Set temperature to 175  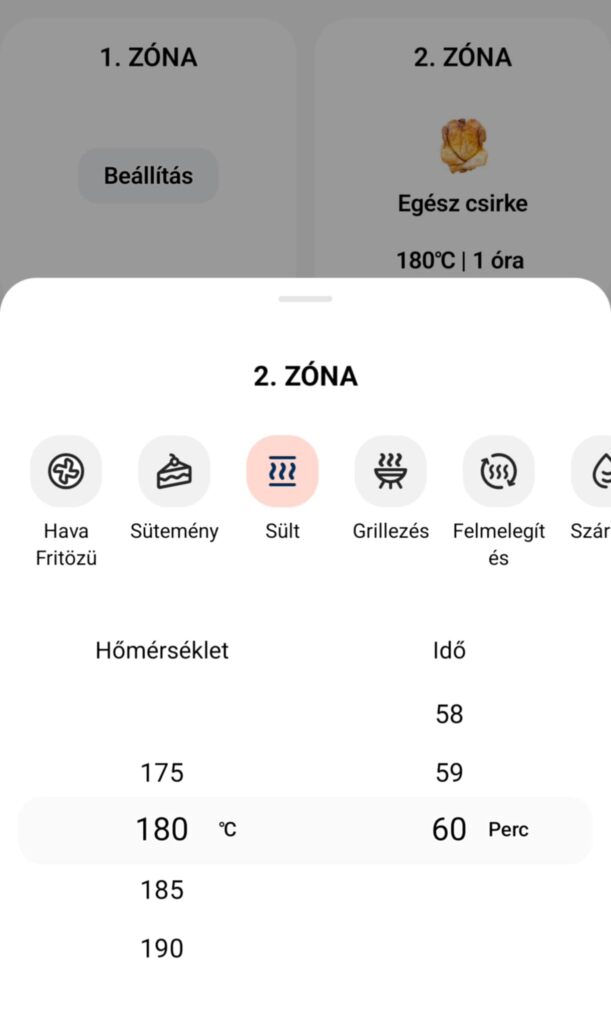click(x=162, y=773)
